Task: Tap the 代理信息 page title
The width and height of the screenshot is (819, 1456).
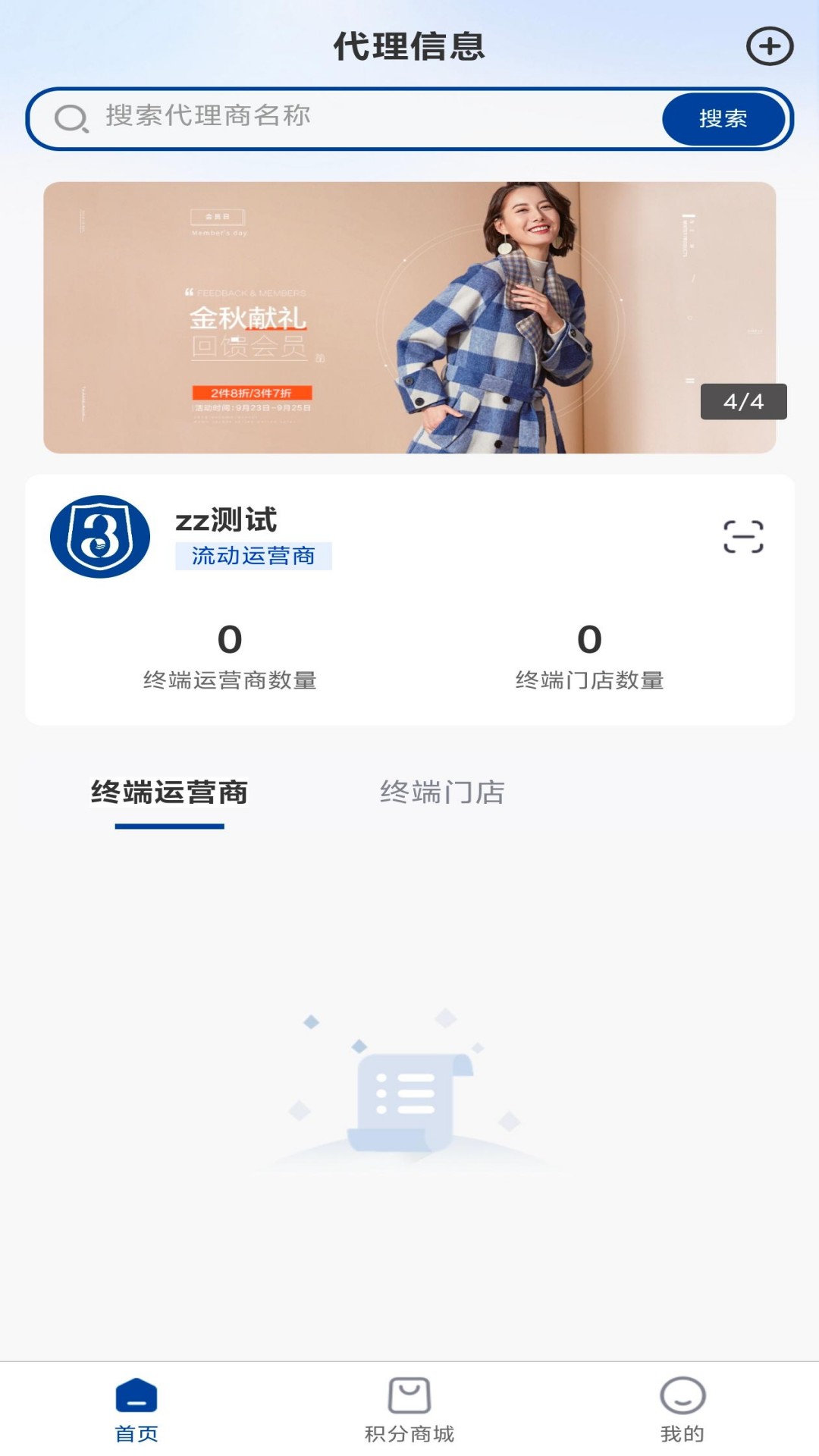Action: coord(409,45)
